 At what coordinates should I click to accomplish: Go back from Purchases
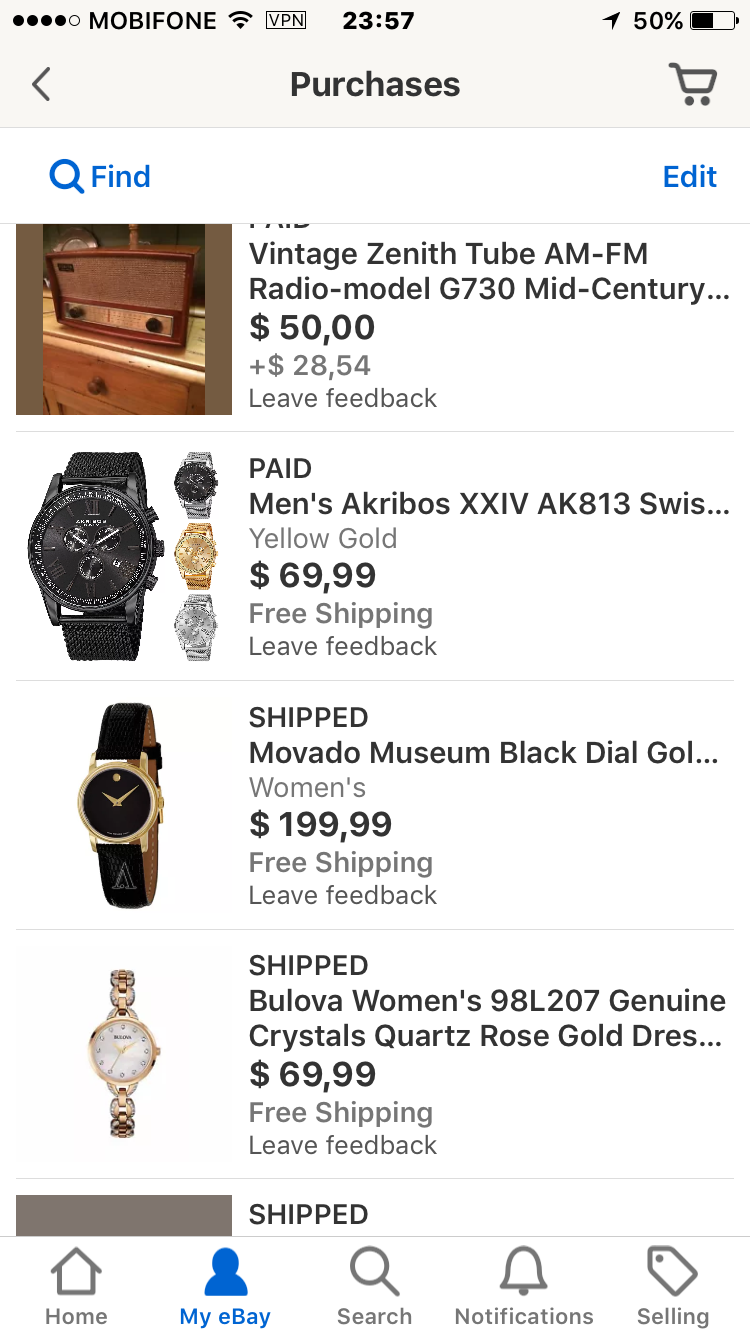tap(41, 85)
